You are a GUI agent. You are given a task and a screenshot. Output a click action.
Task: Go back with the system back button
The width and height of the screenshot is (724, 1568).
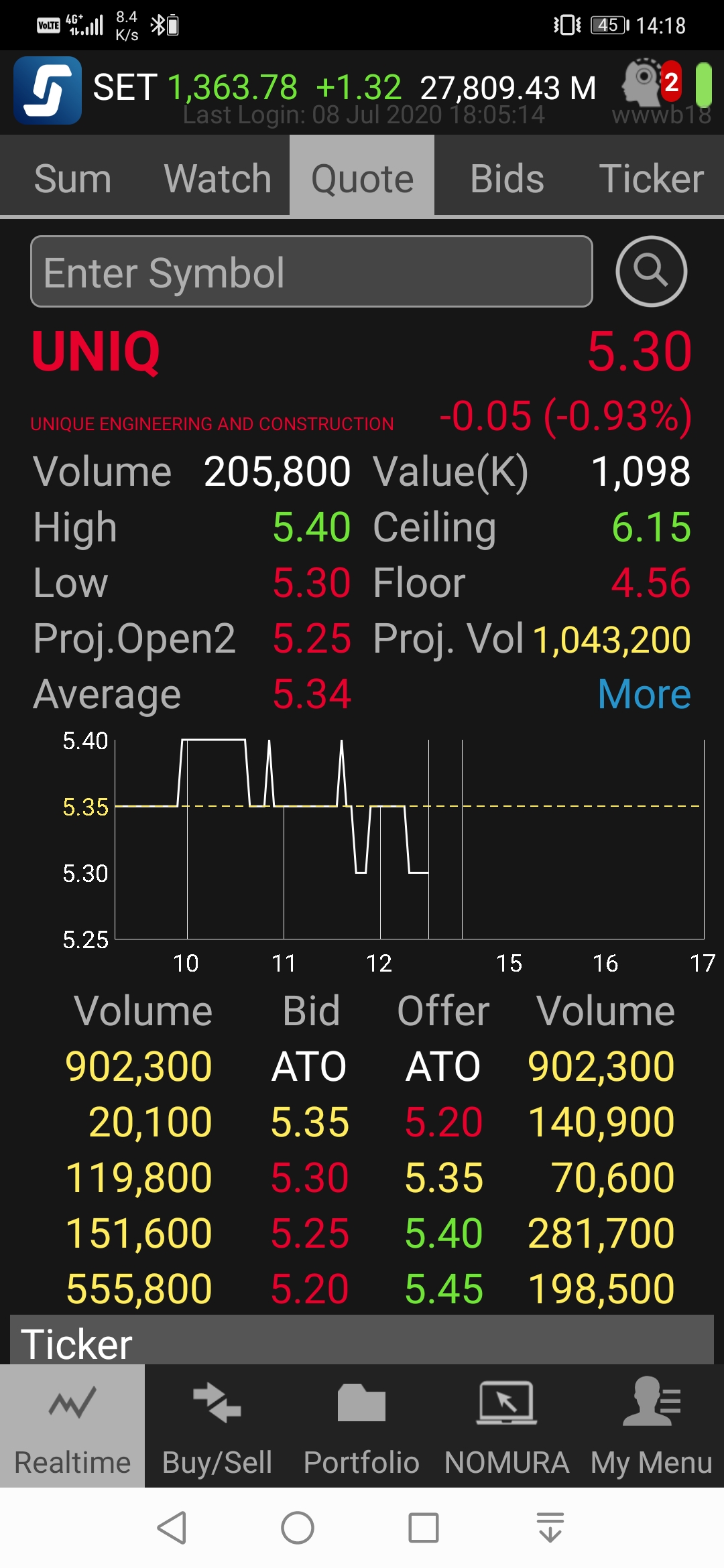click(x=172, y=1528)
